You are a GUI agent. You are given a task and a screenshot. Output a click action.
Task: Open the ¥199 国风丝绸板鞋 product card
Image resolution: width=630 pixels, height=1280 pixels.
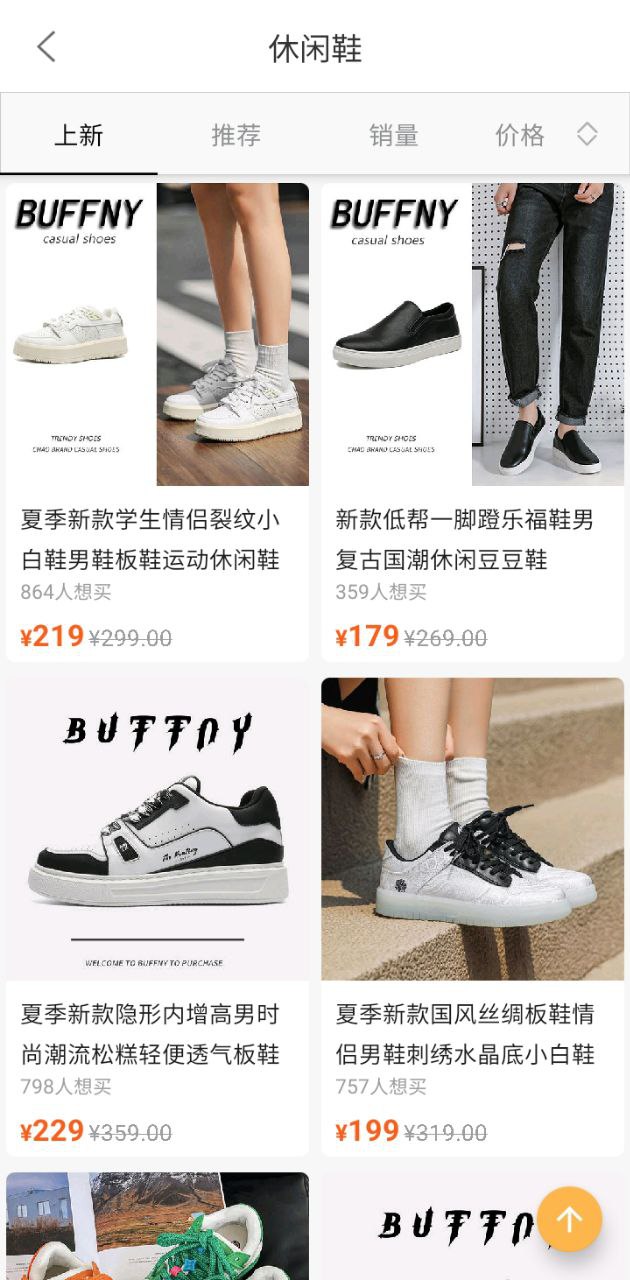click(472, 915)
